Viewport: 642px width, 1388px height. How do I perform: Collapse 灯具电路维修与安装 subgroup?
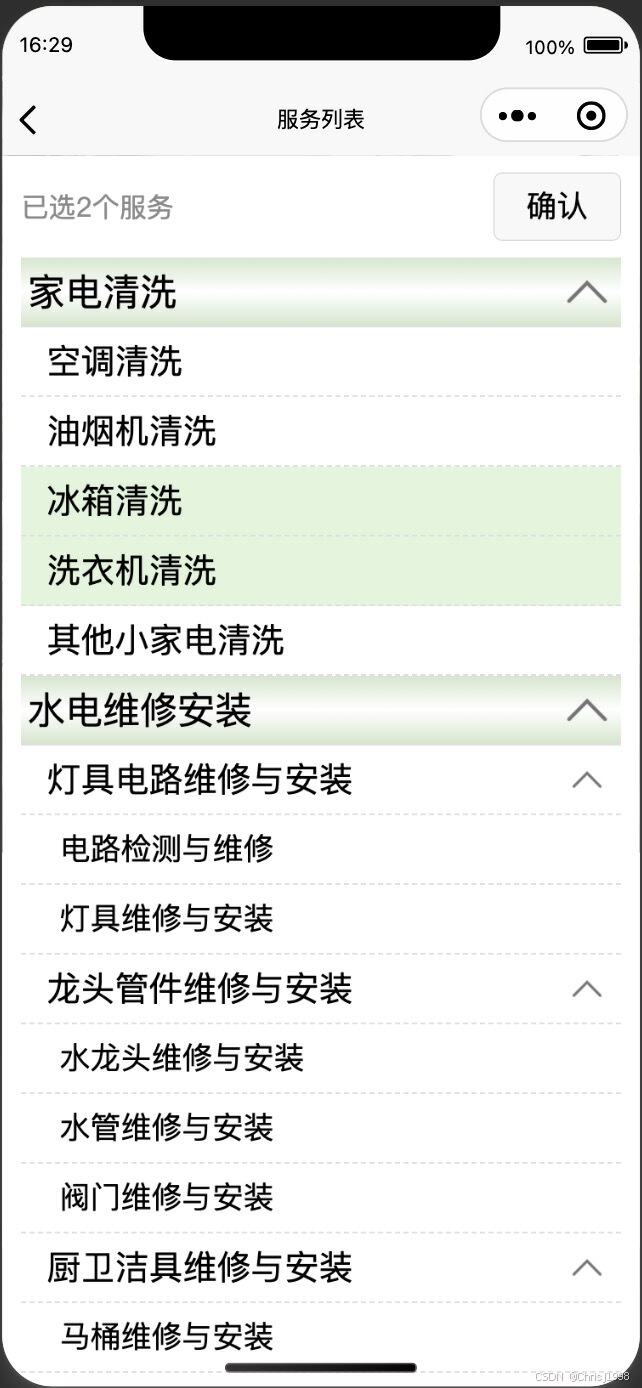click(x=321, y=780)
